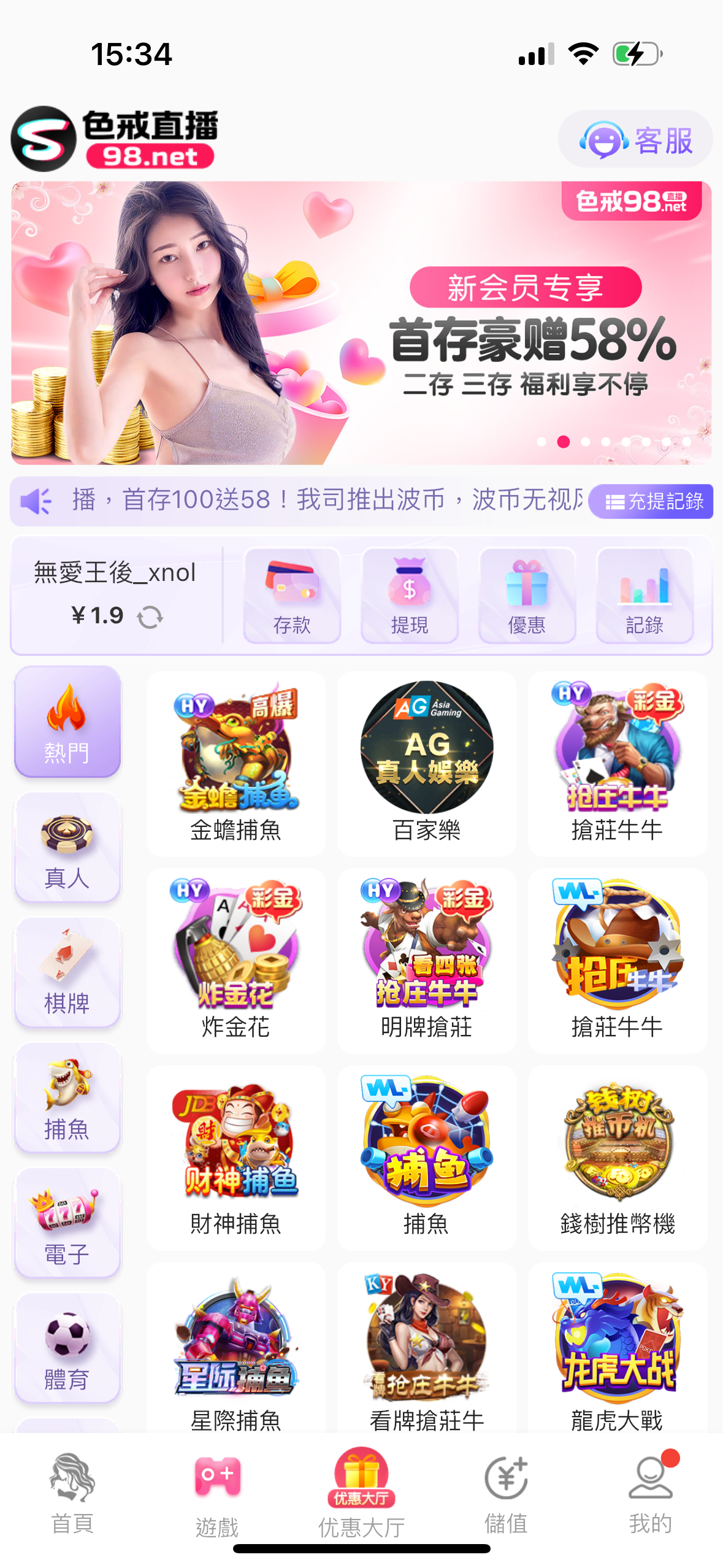This screenshot has height=1568, width=723.
Task: Open 充提記錄 deposit and withdrawal records
Action: [x=651, y=501]
